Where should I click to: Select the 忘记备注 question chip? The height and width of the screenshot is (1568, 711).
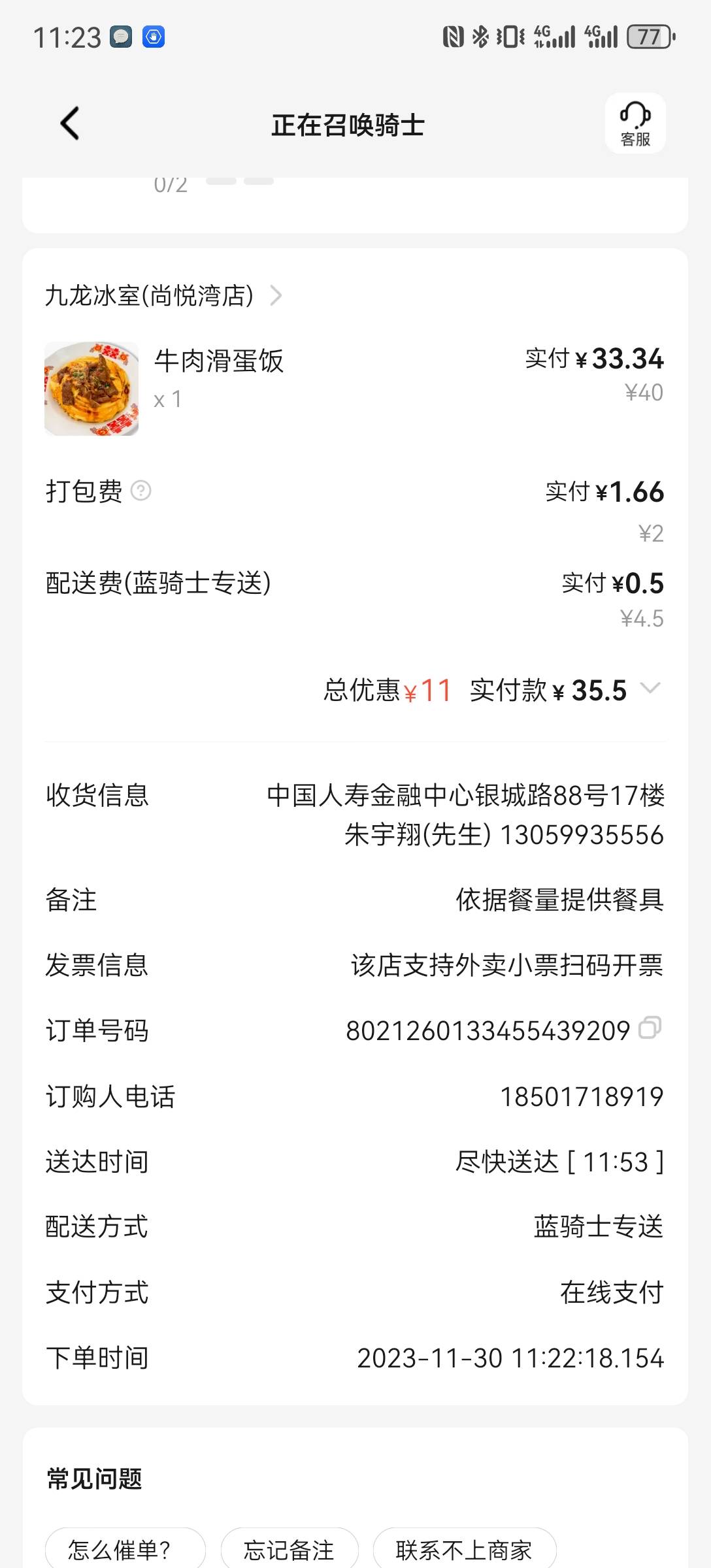(x=289, y=1549)
